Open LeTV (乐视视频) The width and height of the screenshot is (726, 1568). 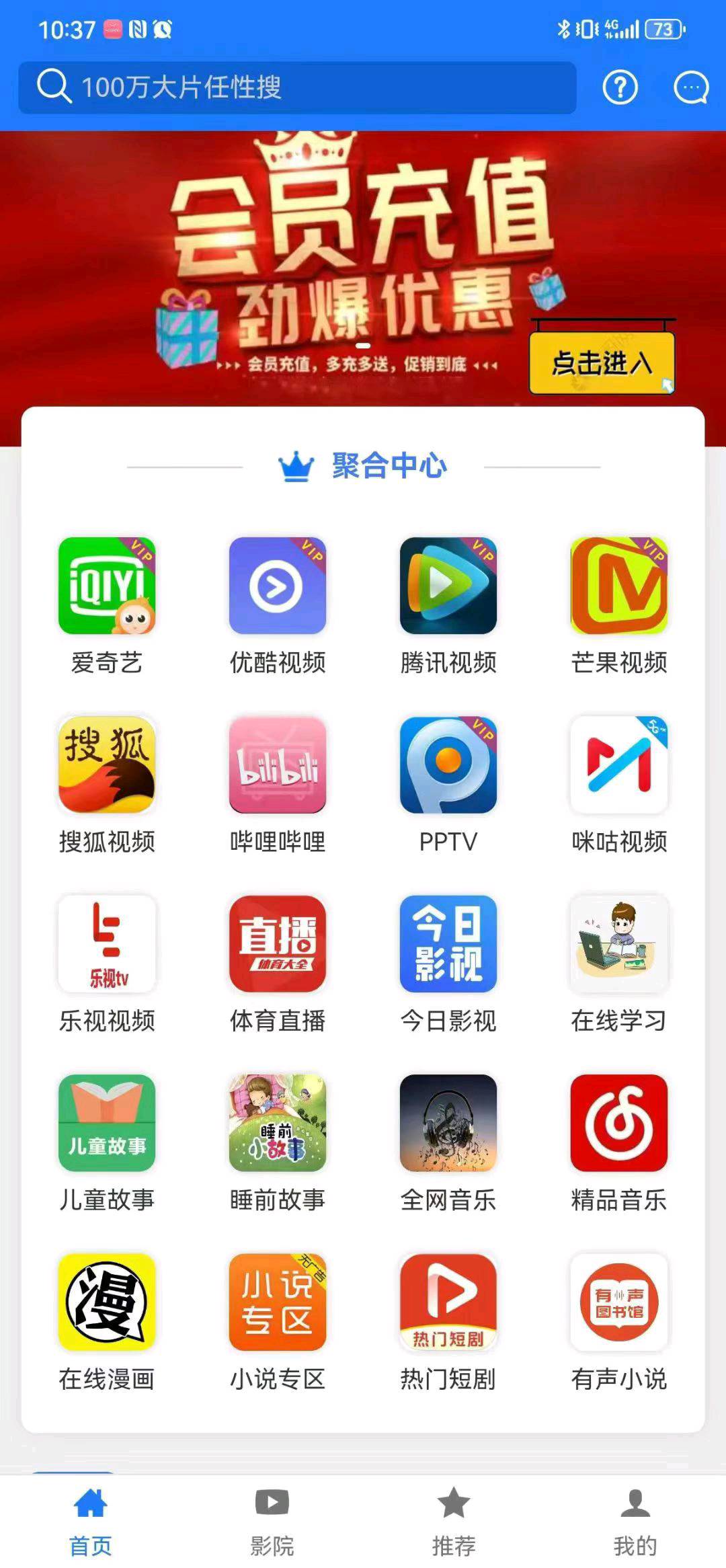[x=108, y=945]
